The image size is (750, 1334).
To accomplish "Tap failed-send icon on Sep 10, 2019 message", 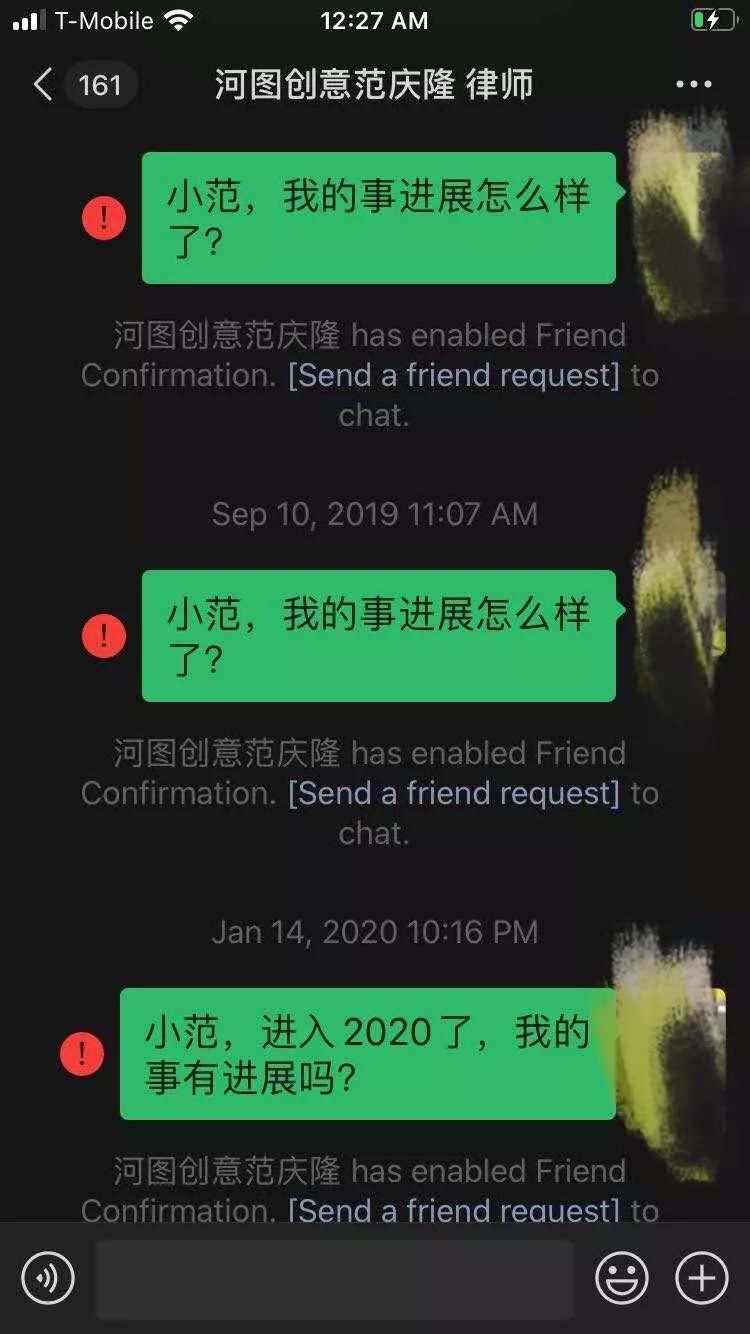I will [x=104, y=636].
